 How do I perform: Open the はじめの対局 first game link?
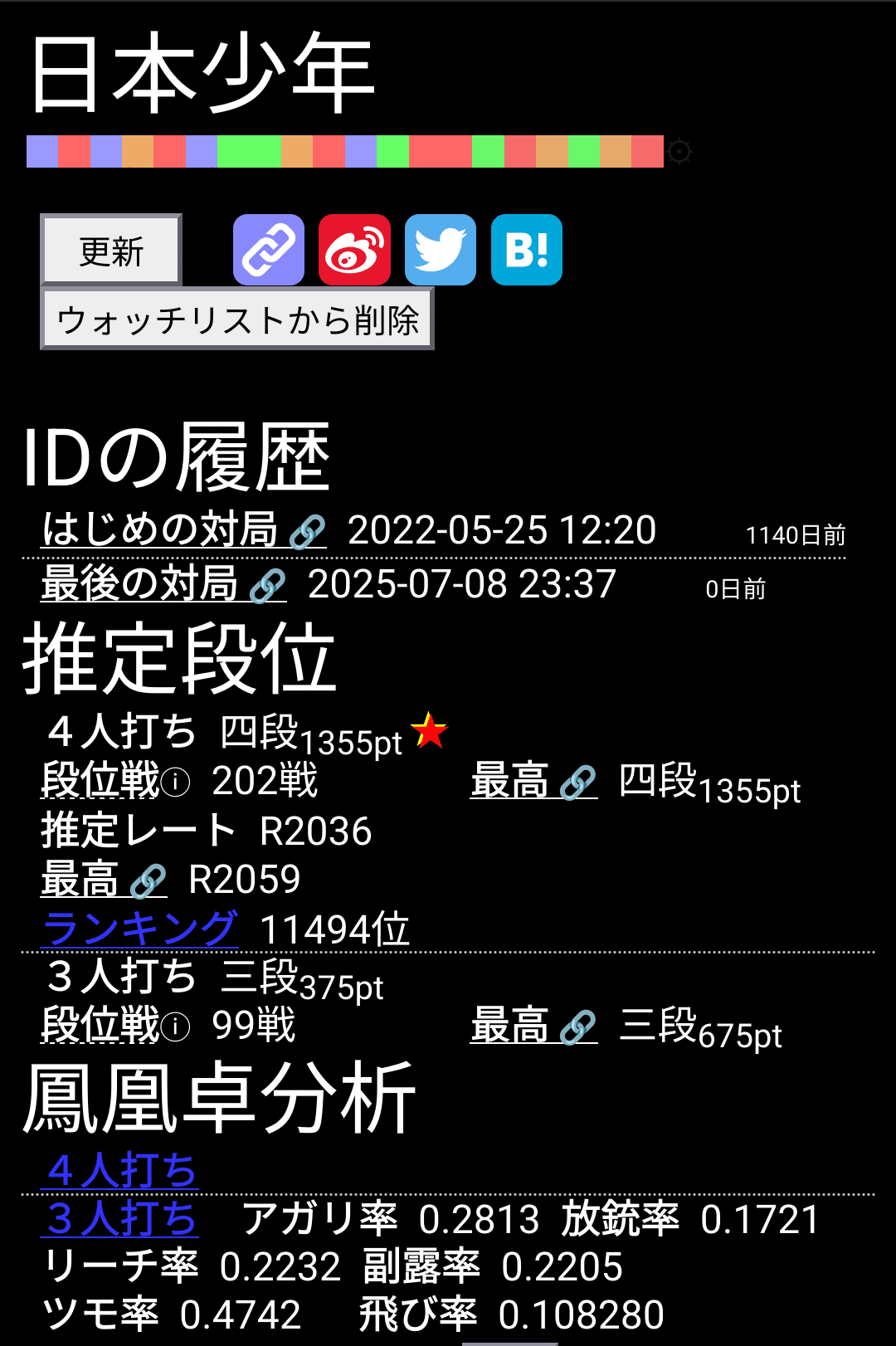click(183, 530)
